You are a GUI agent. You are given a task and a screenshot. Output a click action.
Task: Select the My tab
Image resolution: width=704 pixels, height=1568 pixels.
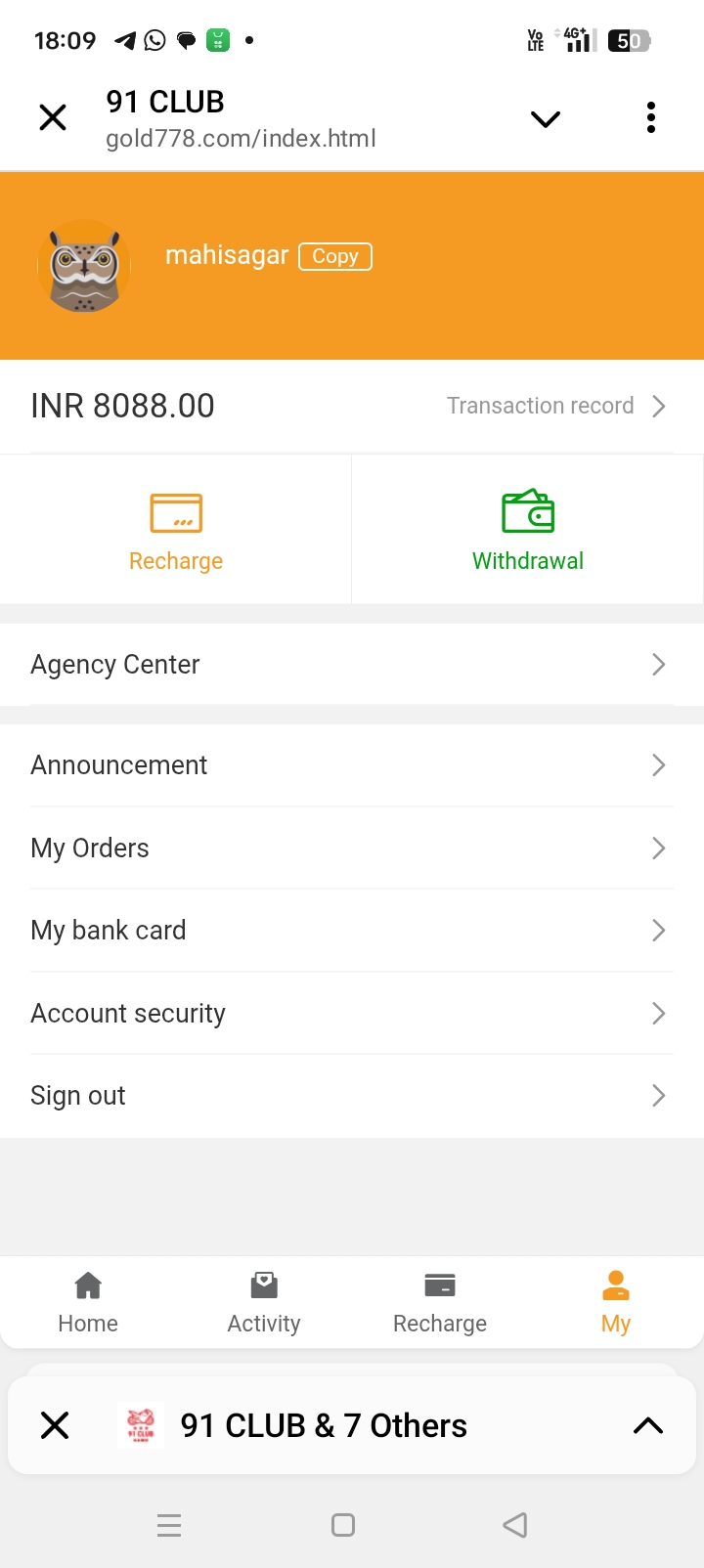(x=616, y=1302)
